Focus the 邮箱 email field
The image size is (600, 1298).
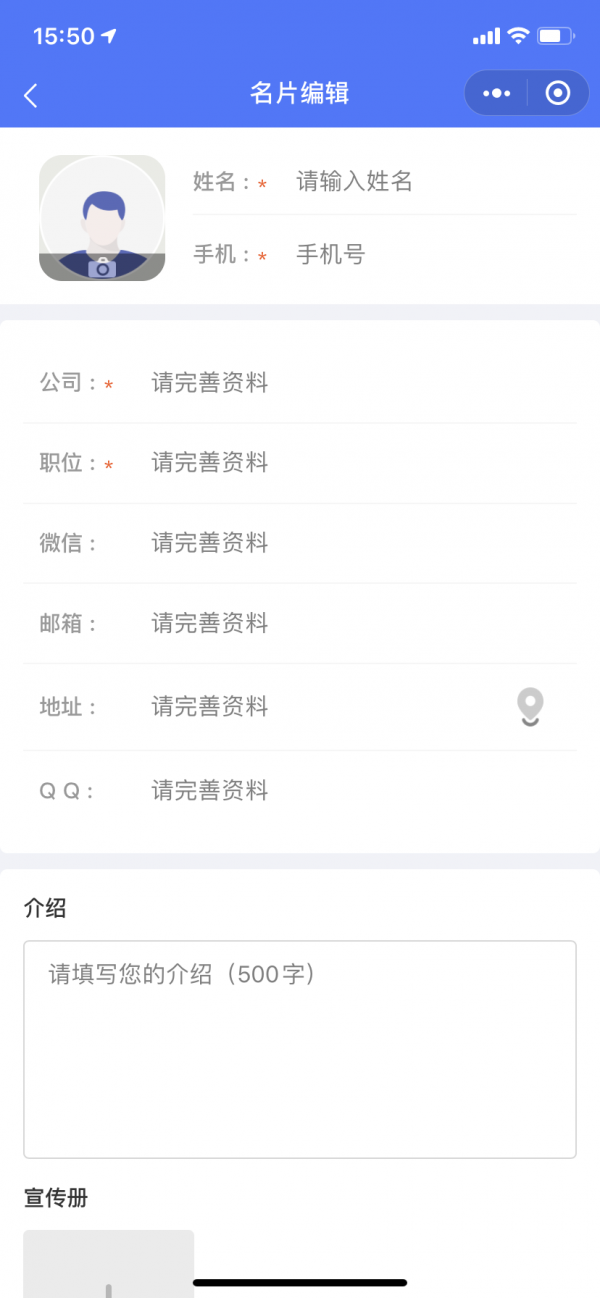point(363,623)
